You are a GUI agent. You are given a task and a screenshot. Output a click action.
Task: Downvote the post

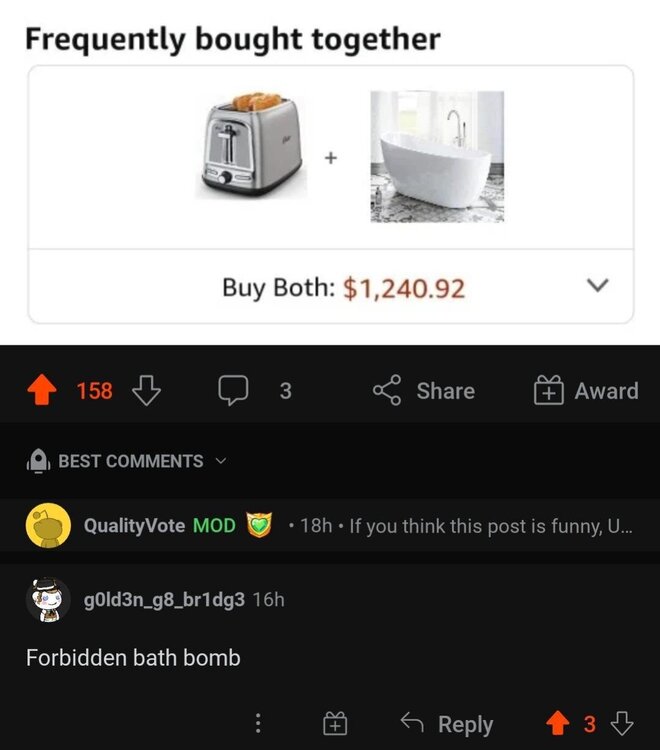[146, 391]
